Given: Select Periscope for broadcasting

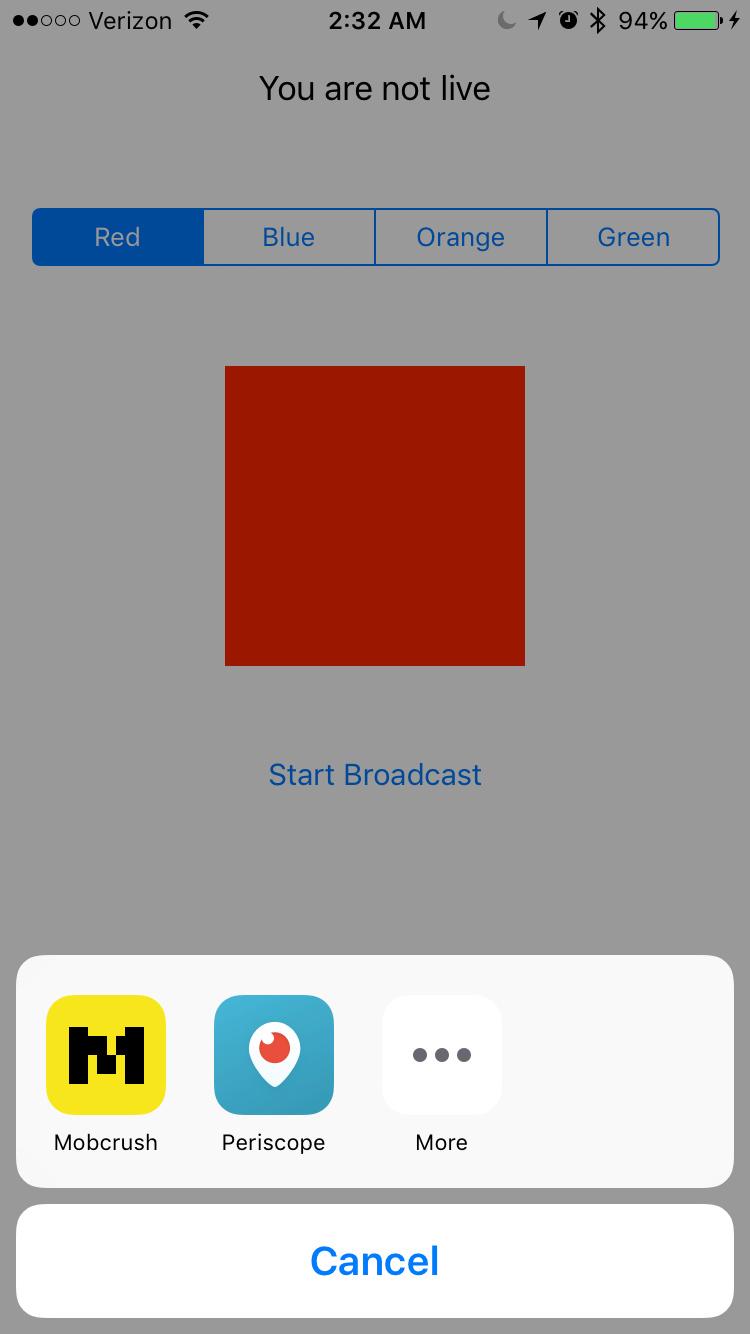Looking at the screenshot, I should (x=274, y=1055).
